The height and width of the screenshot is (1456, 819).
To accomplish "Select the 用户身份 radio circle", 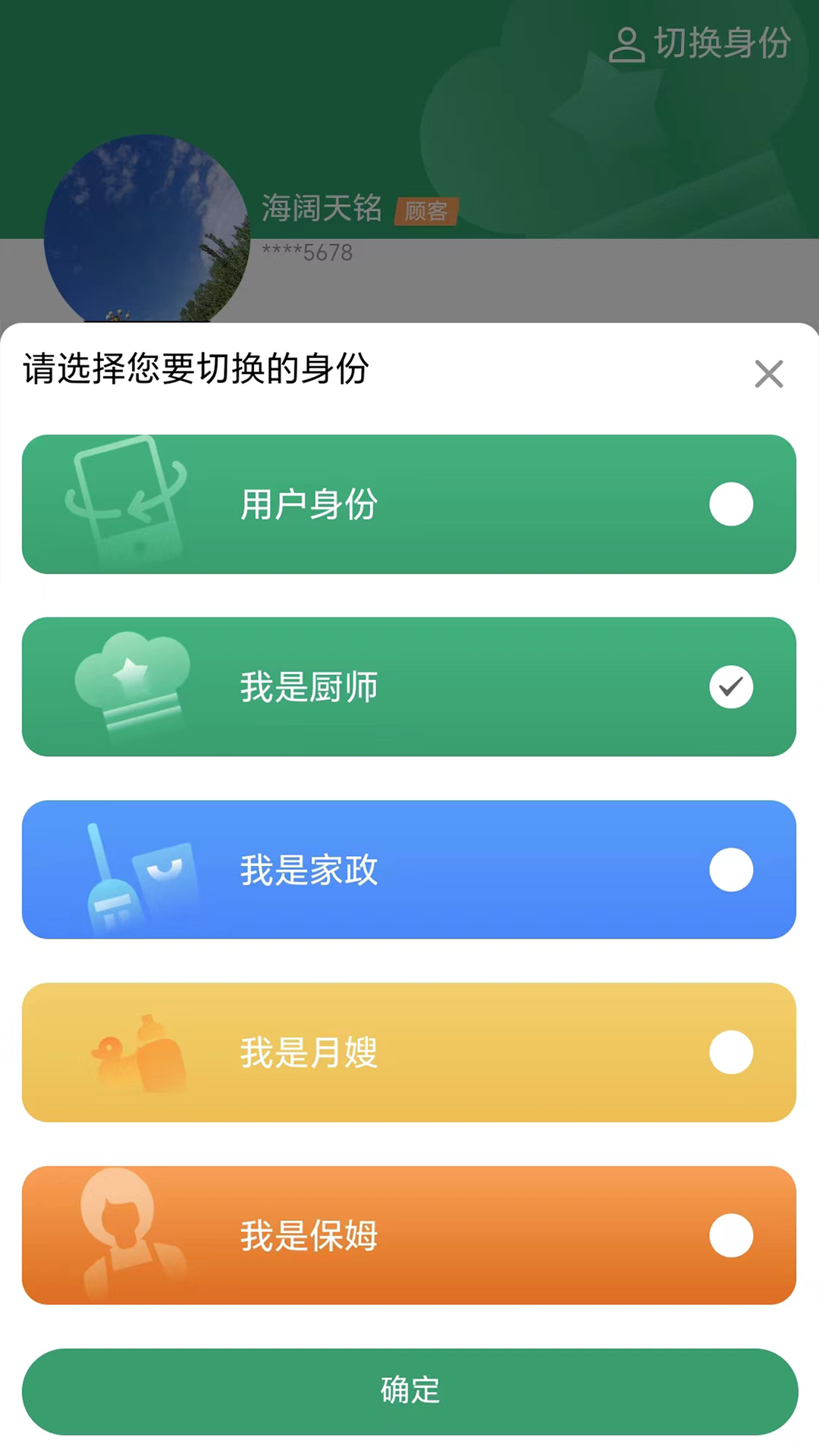I will (731, 504).
